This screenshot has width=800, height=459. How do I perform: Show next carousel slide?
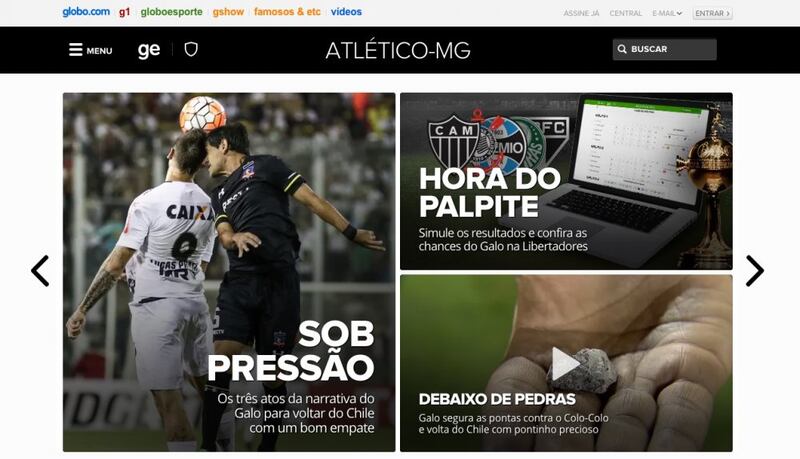point(755,271)
